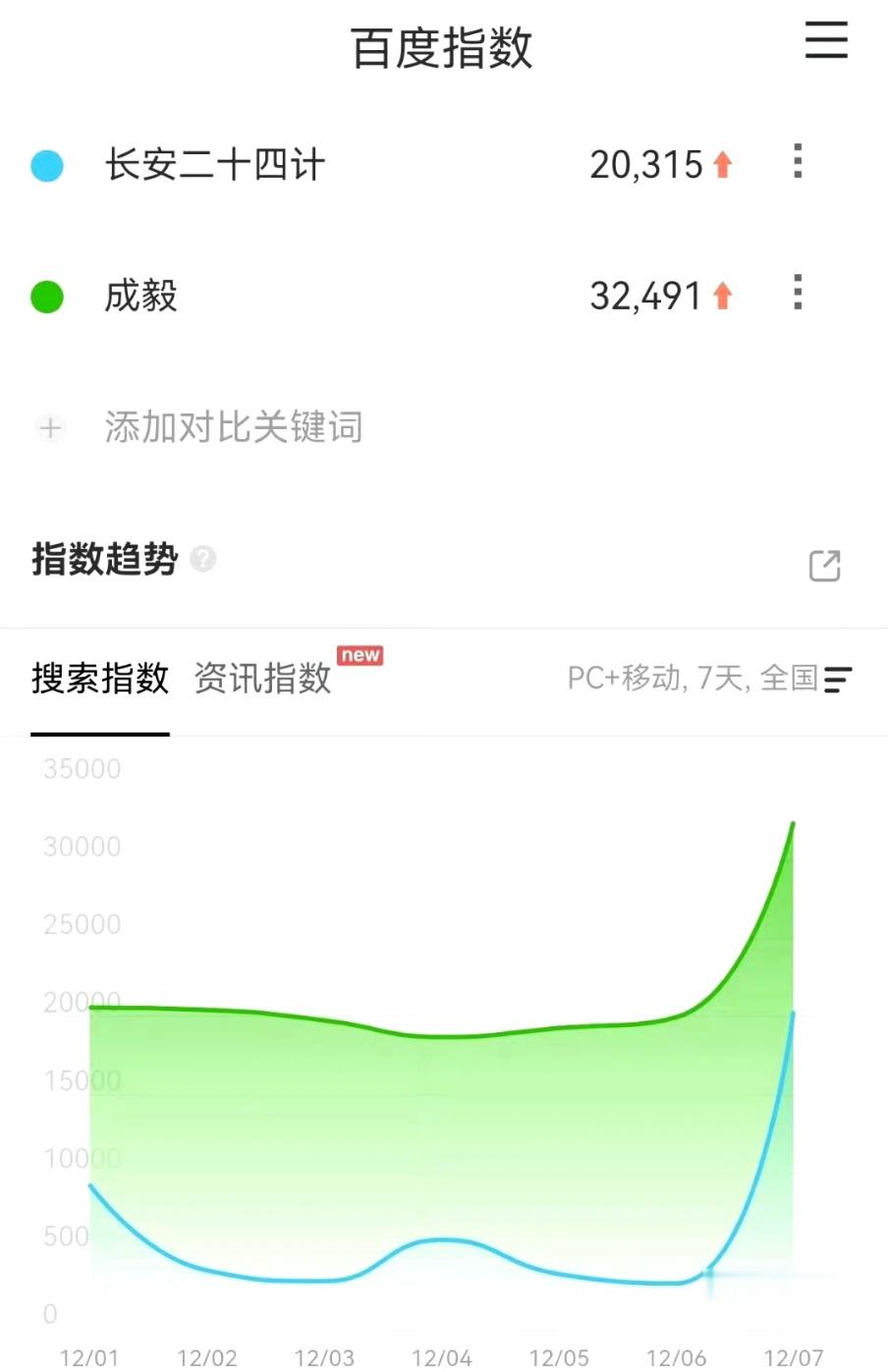The image size is (888, 1372).
Task: Click the new badge on 资讯指数
Action: [x=361, y=654]
